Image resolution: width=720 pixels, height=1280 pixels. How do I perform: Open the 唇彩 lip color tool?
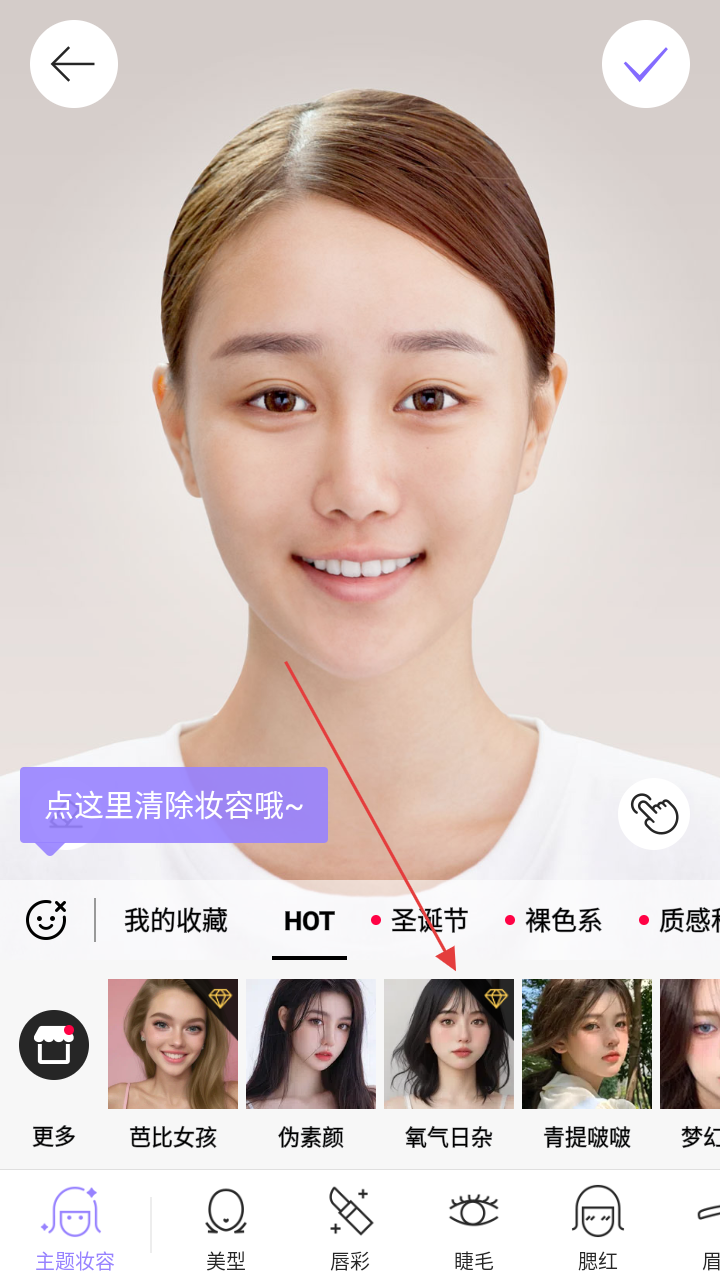pos(350,1226)
